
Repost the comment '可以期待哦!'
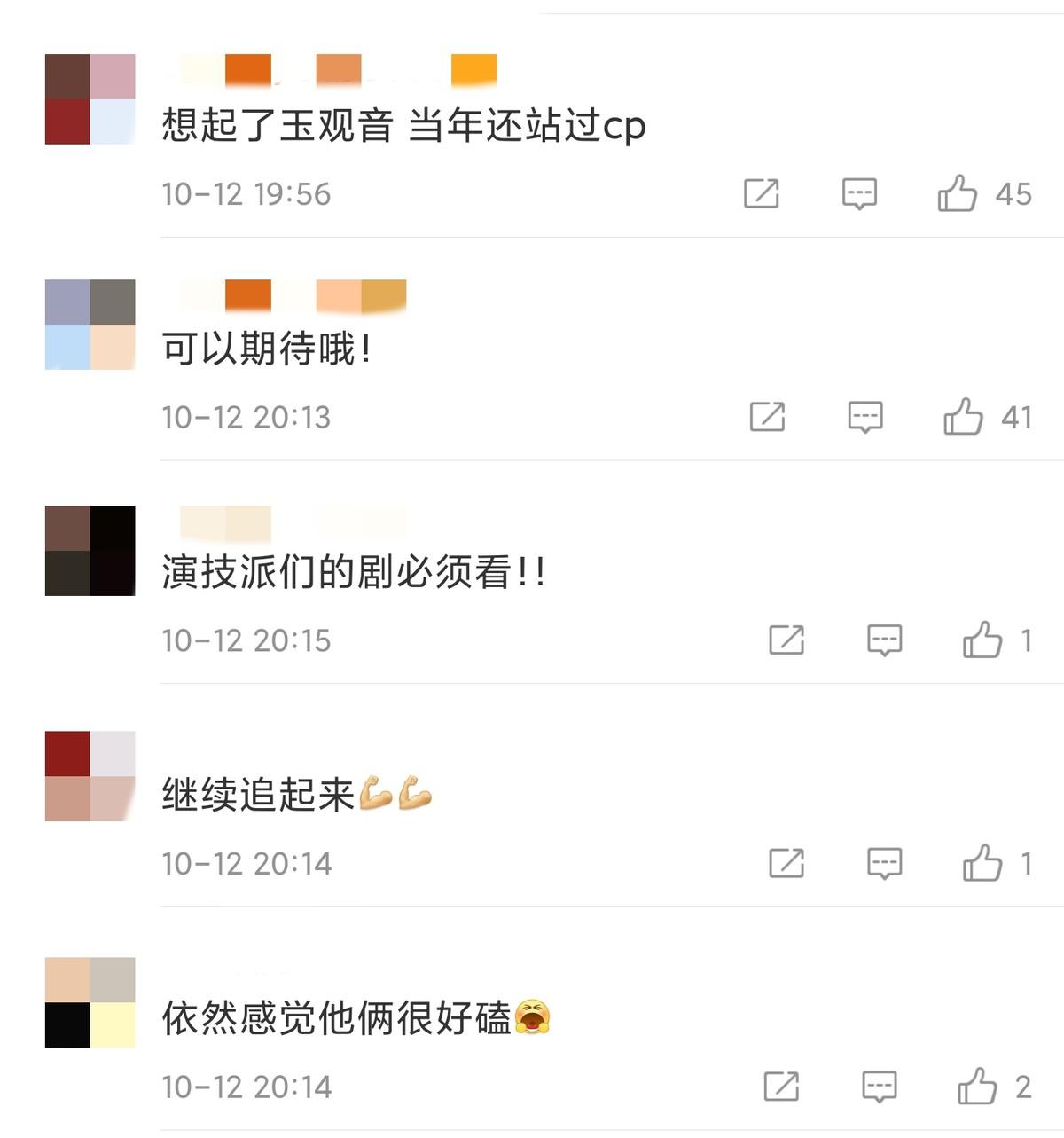pos(767,417)
